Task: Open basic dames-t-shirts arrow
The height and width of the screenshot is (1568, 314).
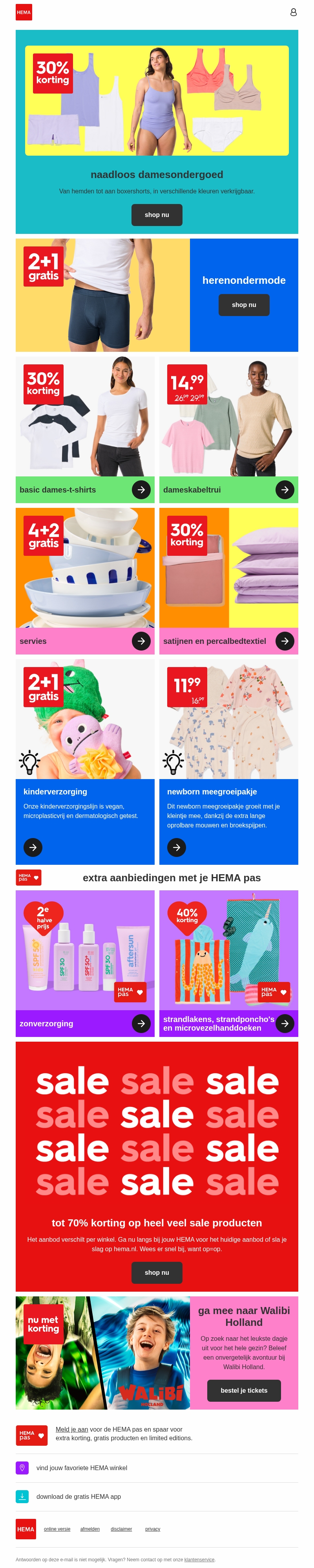Action: pos(141,489)
